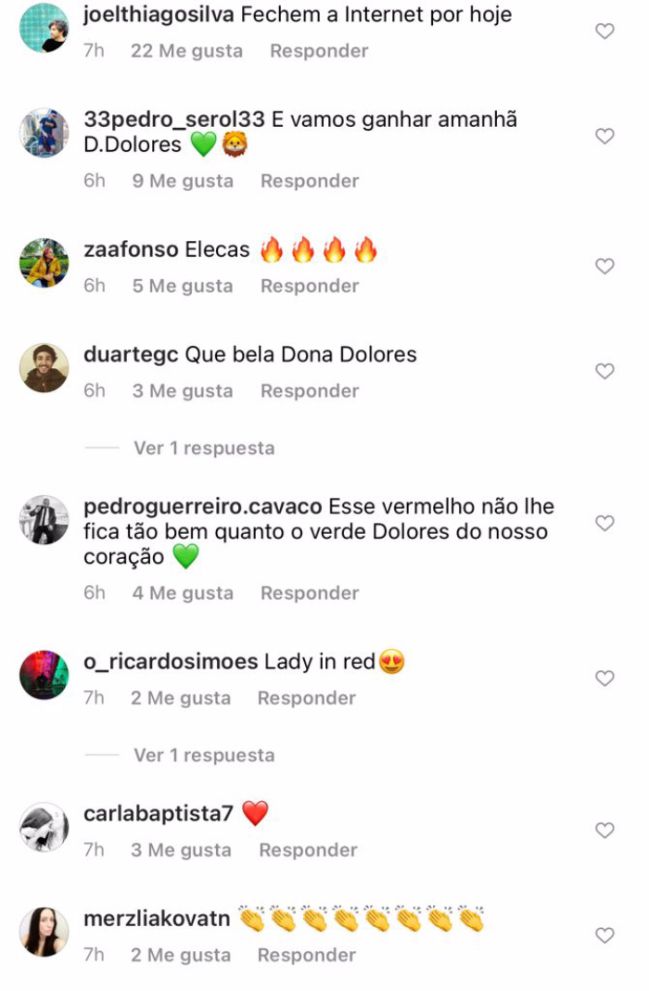Image resolution: width=649 pixels, height=991 pixels.
Task: Like o_ricardosimoes' Lady in red comment
Action: (604, 678)
